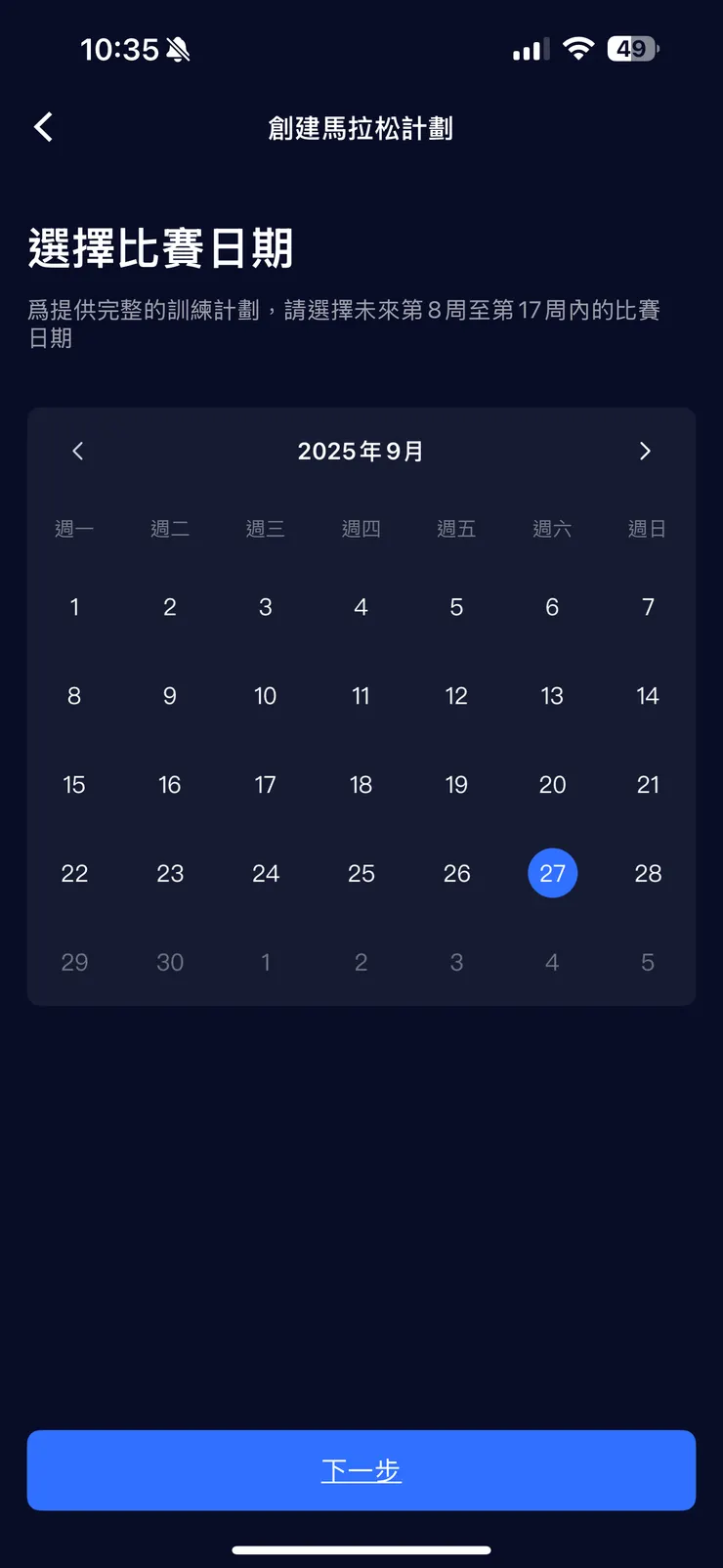Open the 2025年9月 month header
The height and width of the screenshot is (1568, 723).
[361, 451]
